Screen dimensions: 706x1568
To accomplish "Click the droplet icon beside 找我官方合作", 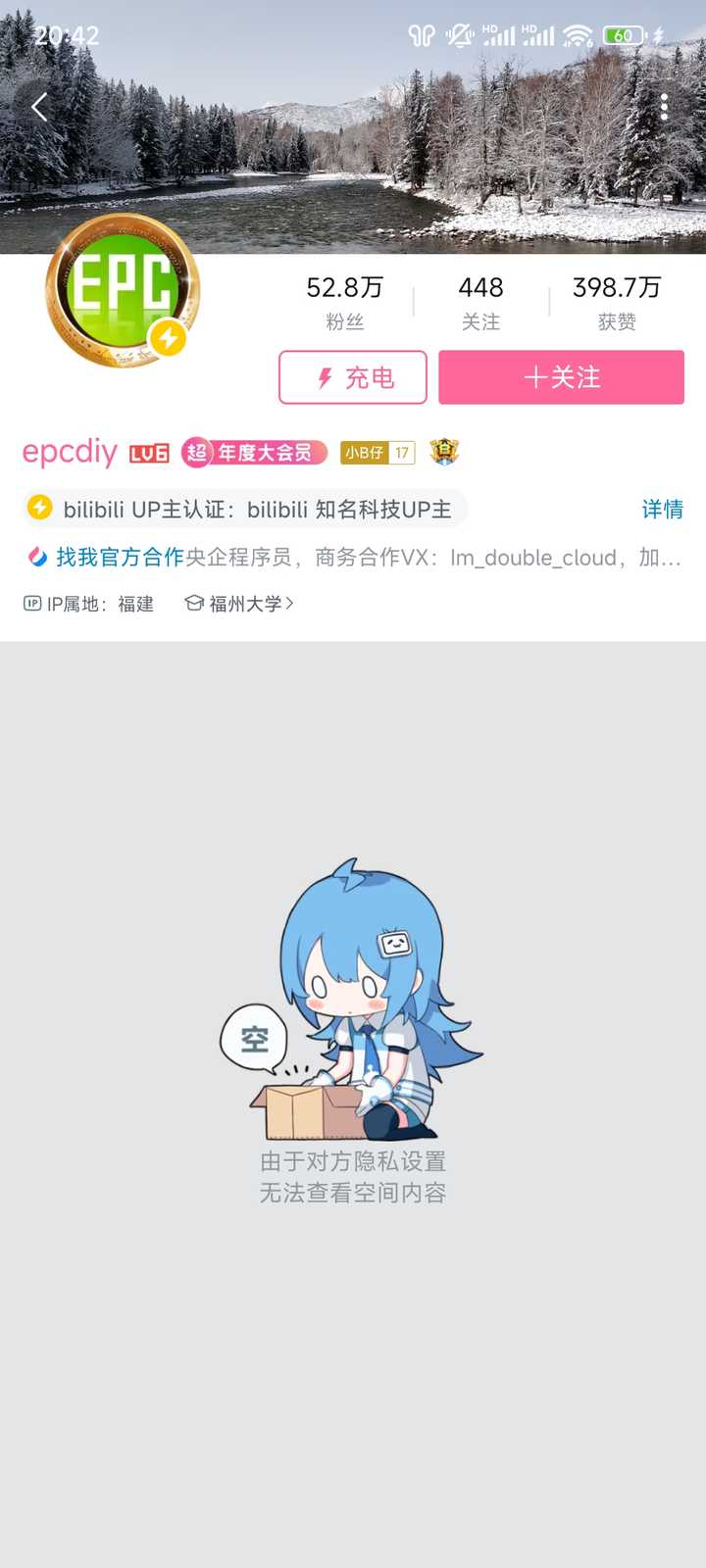I will tap(36, 557).
